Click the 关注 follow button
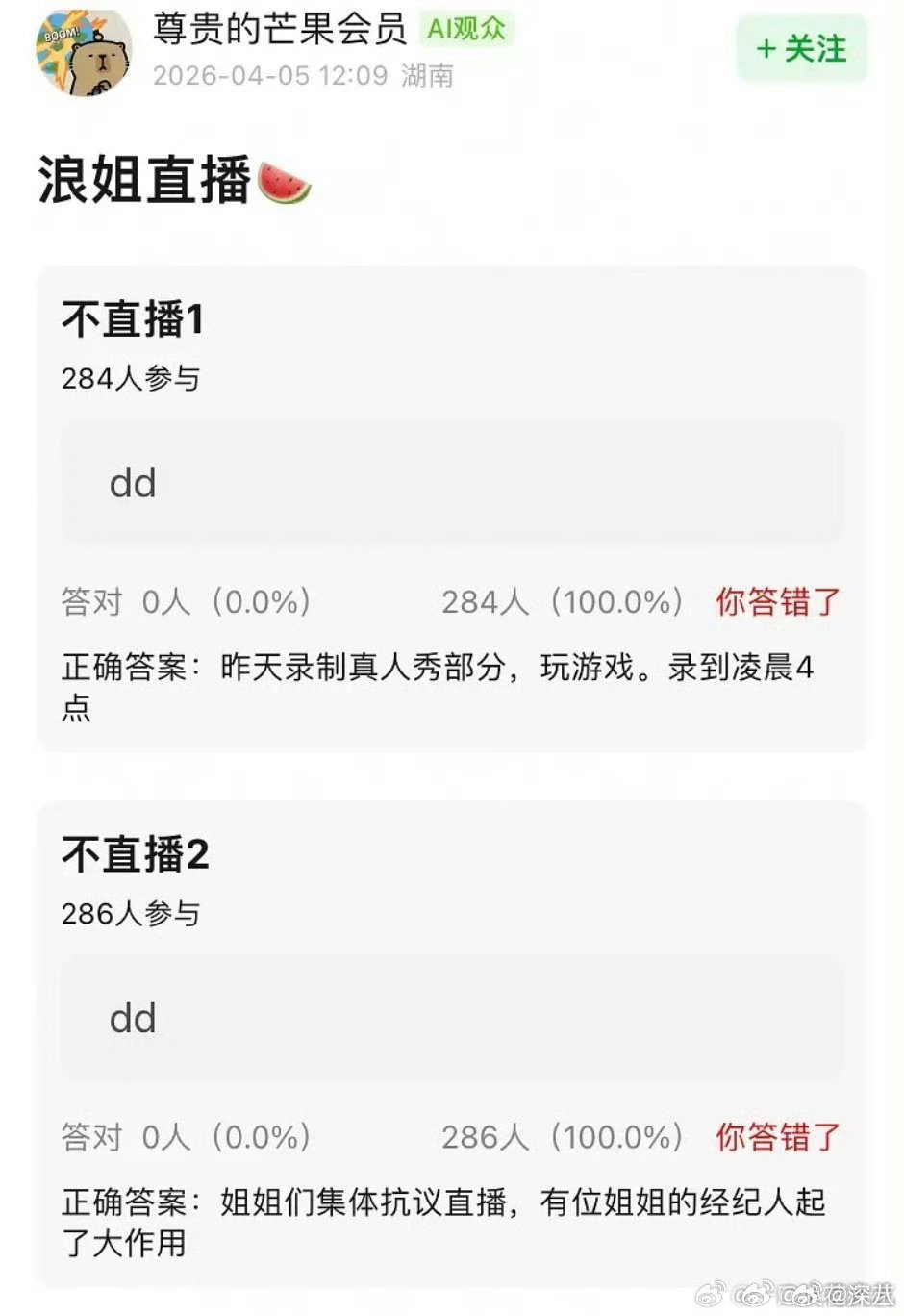 pyautogui.click(x=803, y=53)
